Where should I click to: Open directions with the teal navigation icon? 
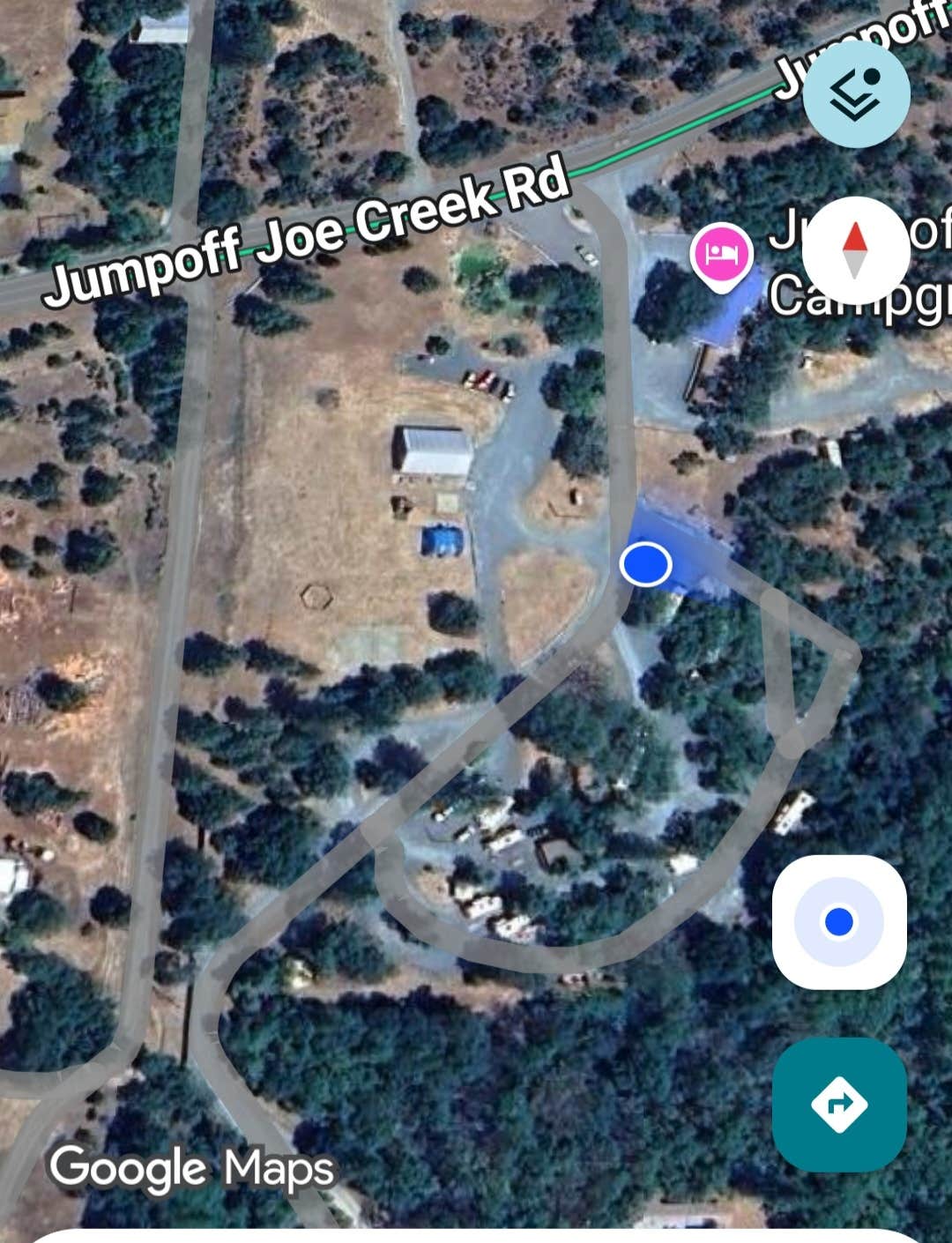pos(839,1105)
